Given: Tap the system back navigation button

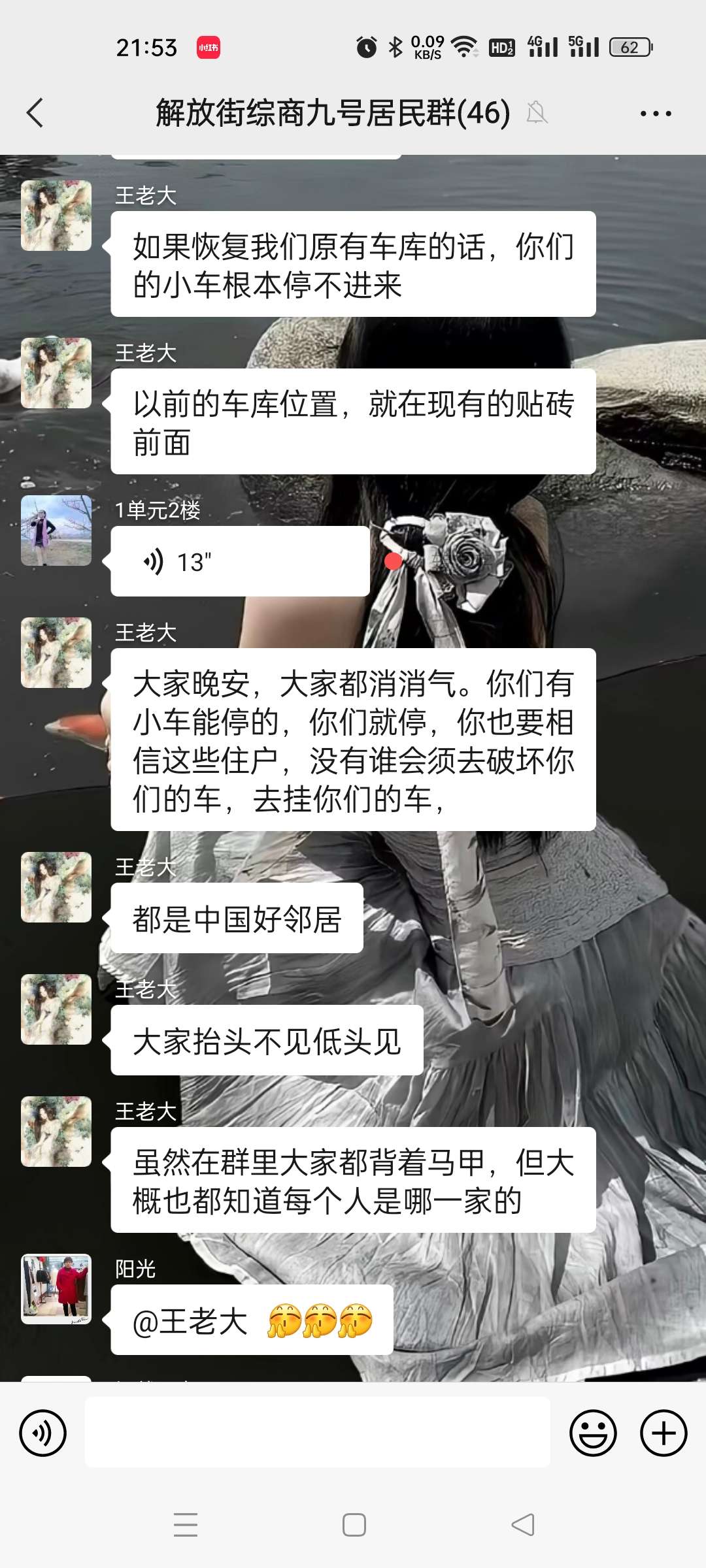Looking at the screenshot, I should [522, 1525].
